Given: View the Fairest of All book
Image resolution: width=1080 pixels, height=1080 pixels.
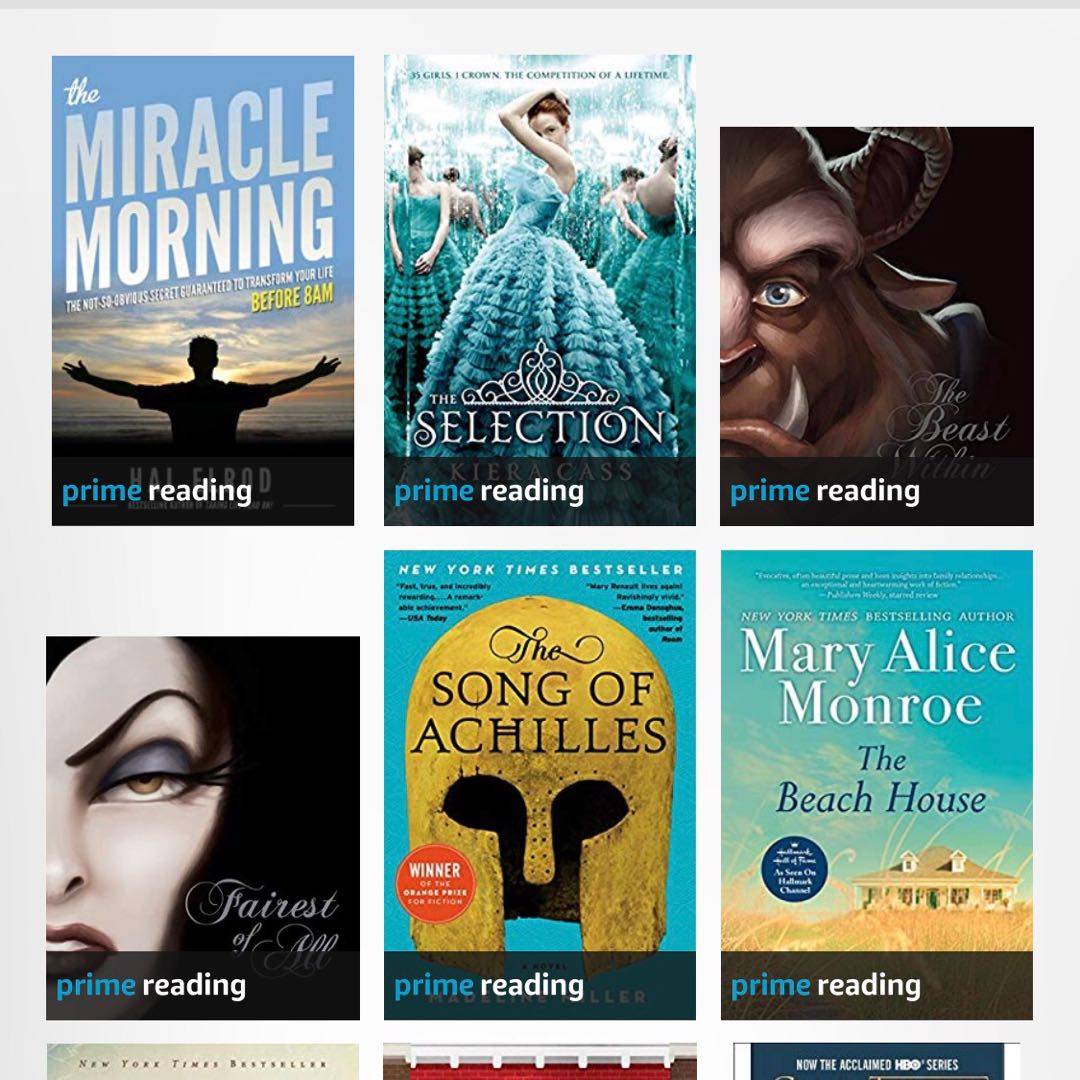Looking at the screenshot, I should tap(203, 827).
